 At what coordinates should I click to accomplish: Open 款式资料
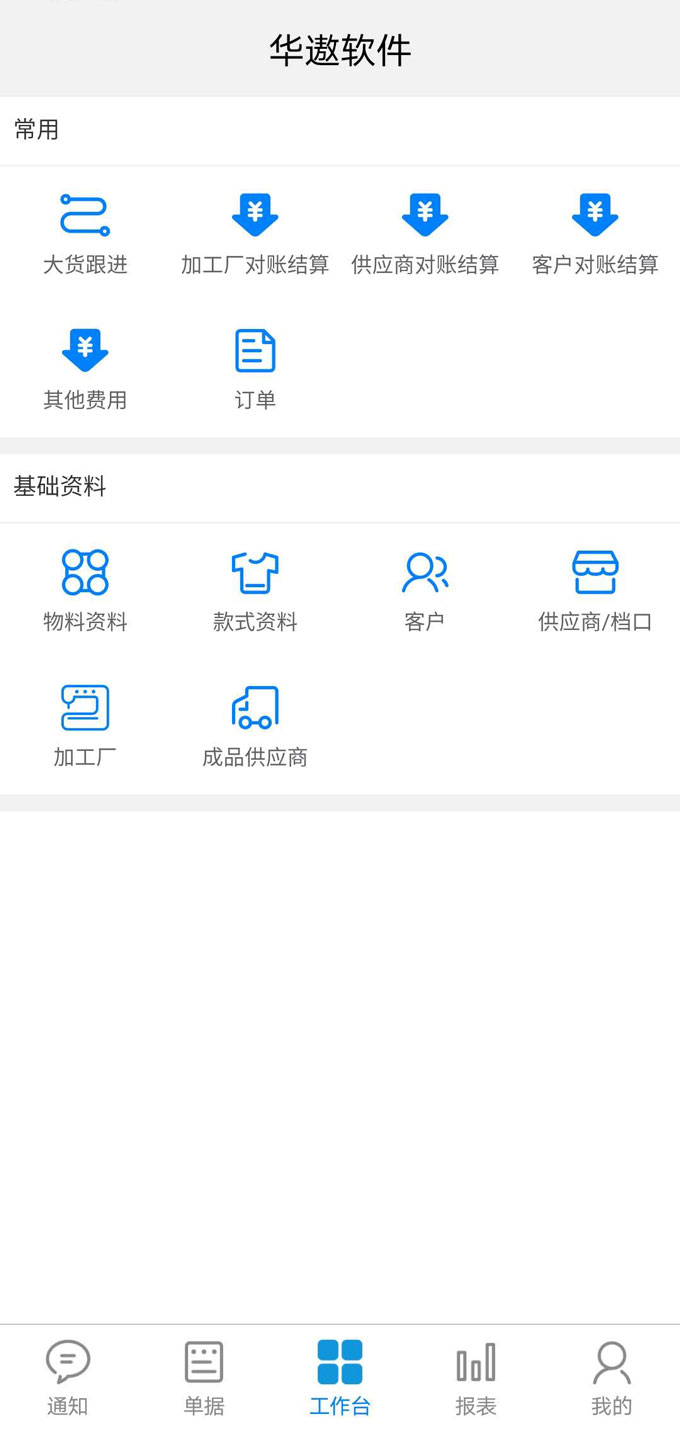pos(255,591)
